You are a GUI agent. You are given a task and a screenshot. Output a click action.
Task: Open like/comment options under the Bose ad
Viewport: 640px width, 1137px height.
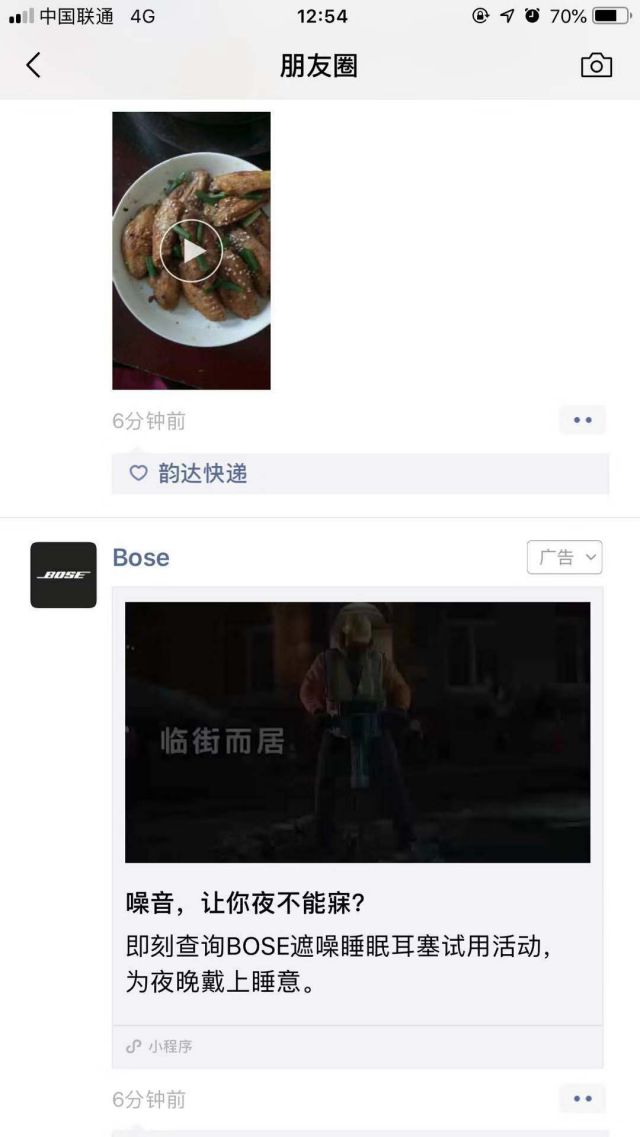pos(582,1099)
